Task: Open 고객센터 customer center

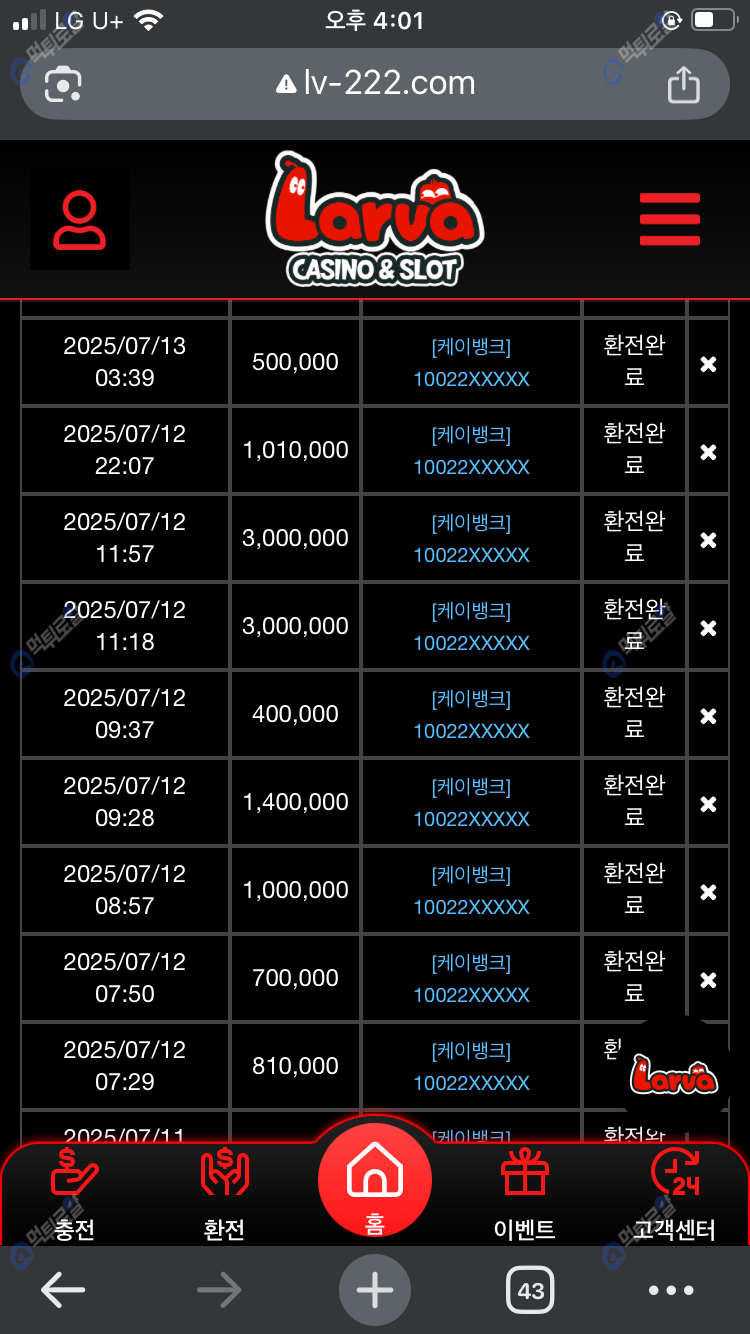Action: (674, 1195)
